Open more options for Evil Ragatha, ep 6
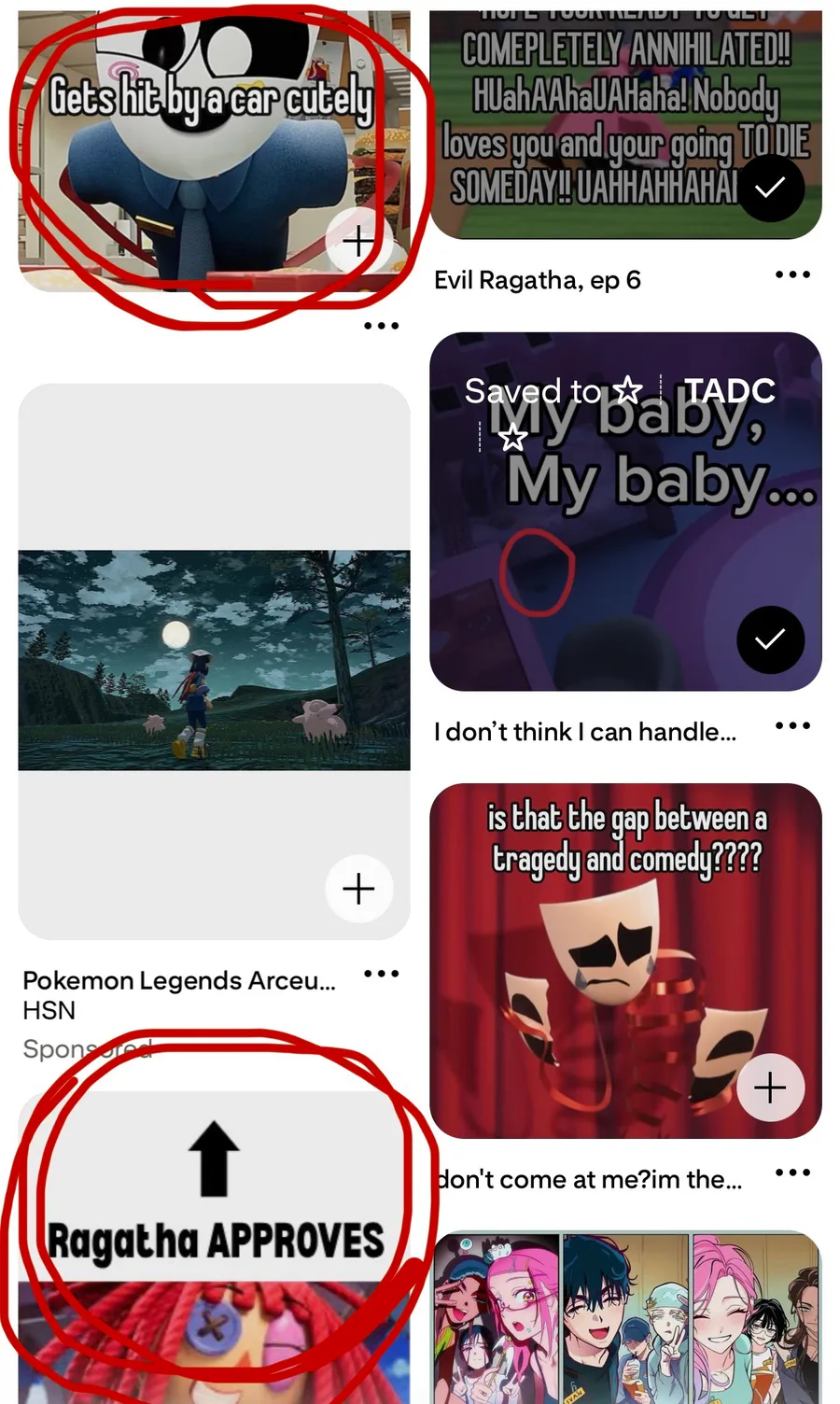840x1404 pixels. [x=792, y=274]
